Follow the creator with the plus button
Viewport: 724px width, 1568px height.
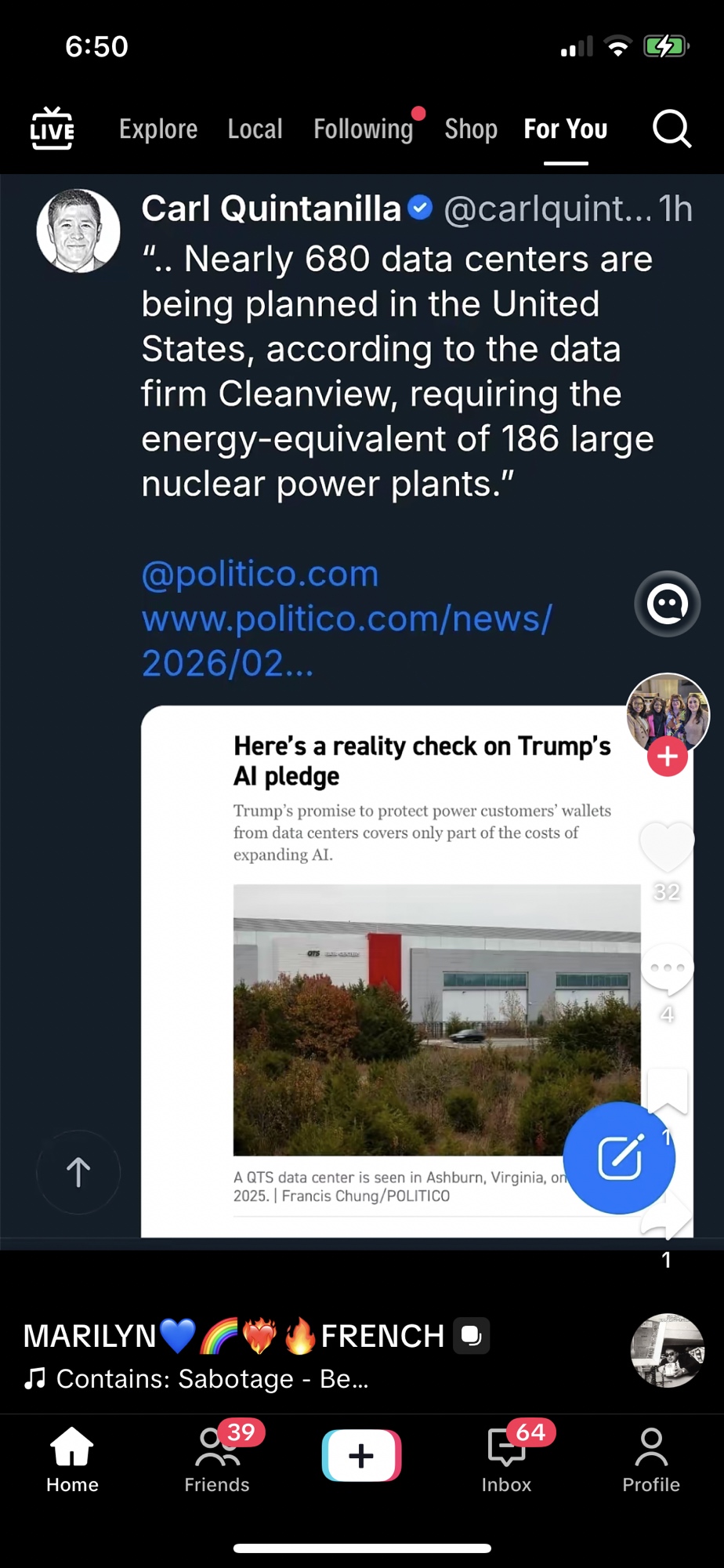pos(668,757)
